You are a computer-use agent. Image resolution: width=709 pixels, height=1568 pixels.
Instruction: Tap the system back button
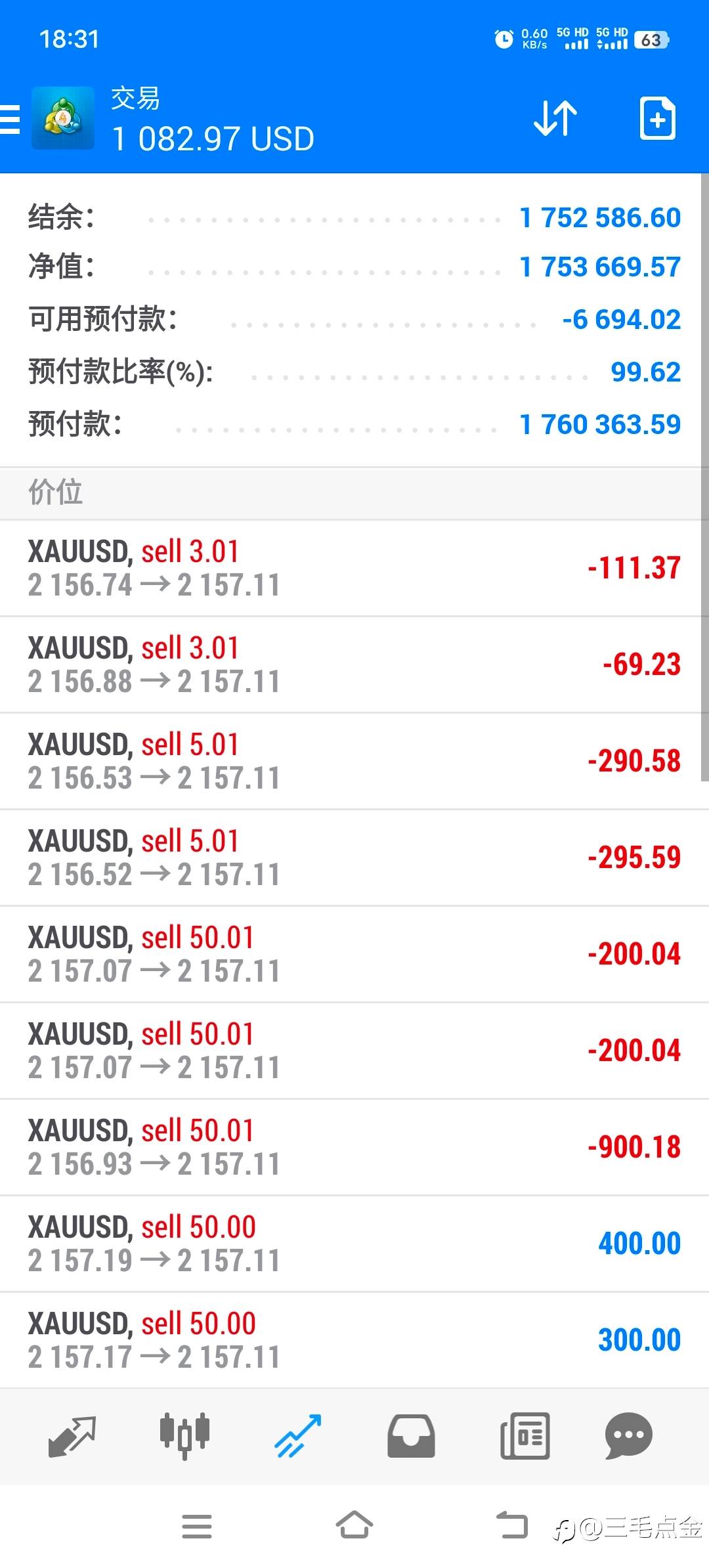[x=512, y=1525]
